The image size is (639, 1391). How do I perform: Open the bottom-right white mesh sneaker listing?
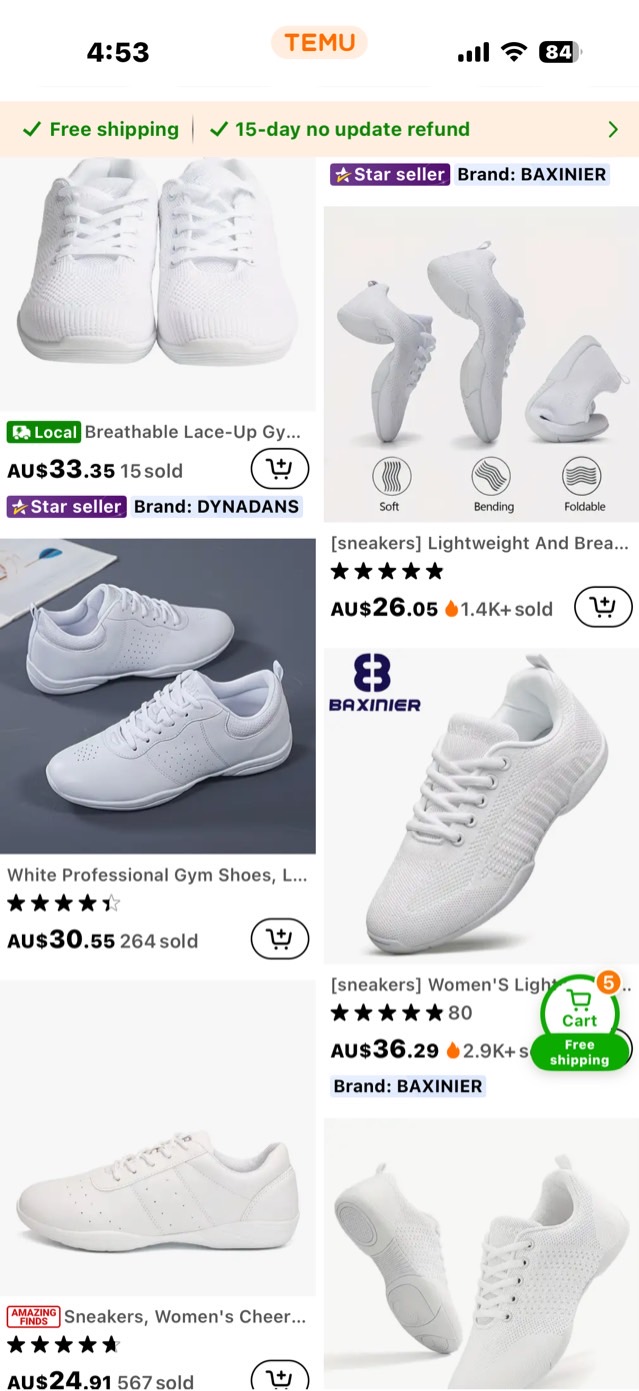[481, 1255]
